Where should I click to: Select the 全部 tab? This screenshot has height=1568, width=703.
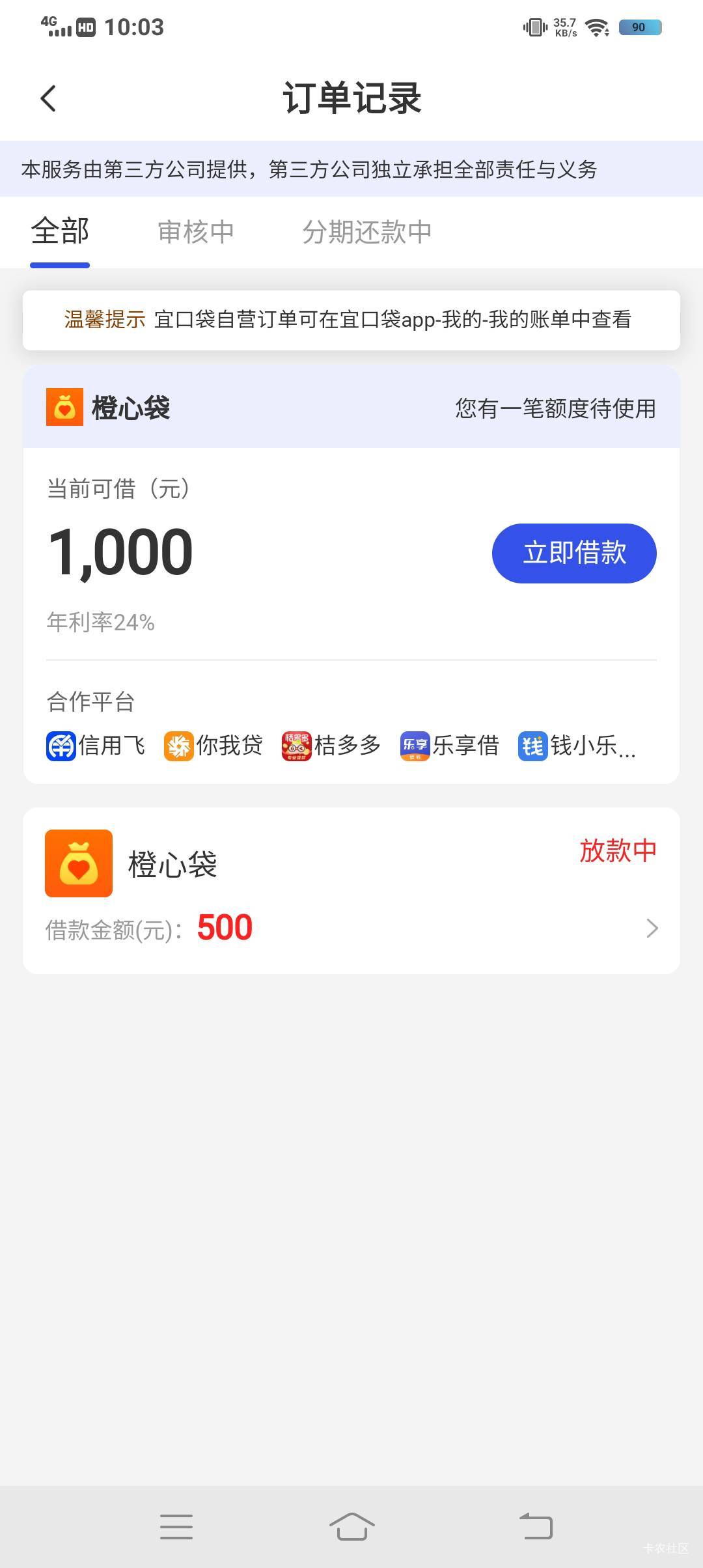click(x=60, y=232)
